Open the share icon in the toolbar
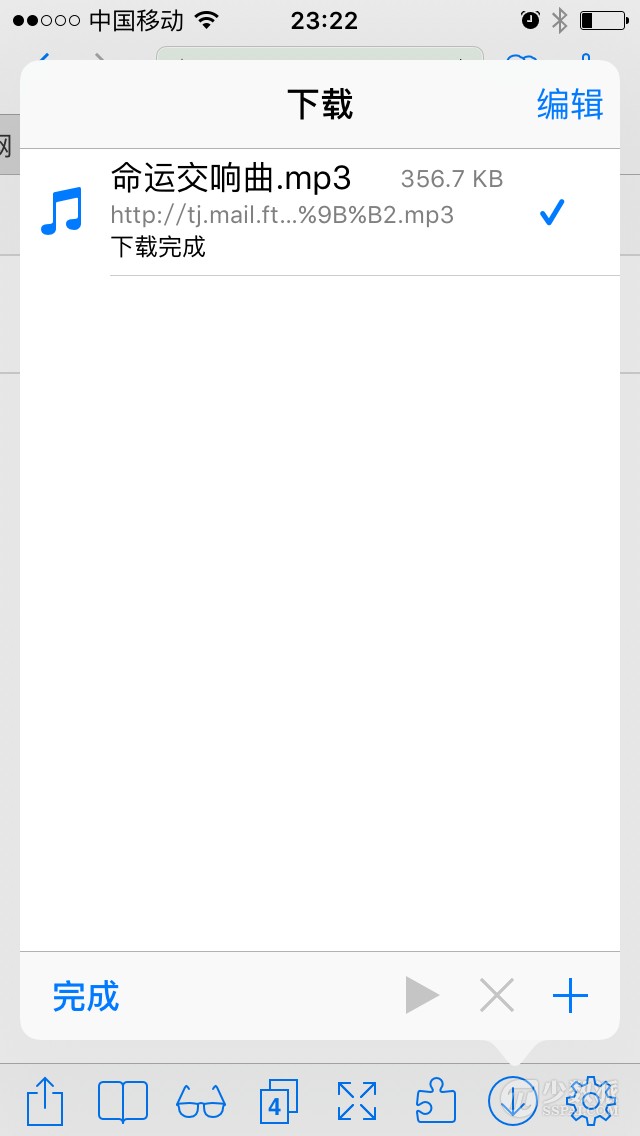 click(x=45, y=1100)
